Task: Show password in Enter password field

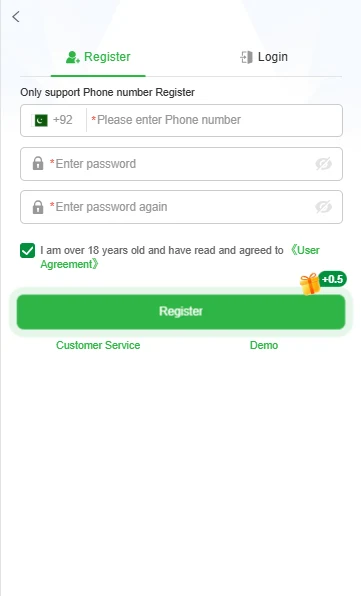Action: (323, 164)
